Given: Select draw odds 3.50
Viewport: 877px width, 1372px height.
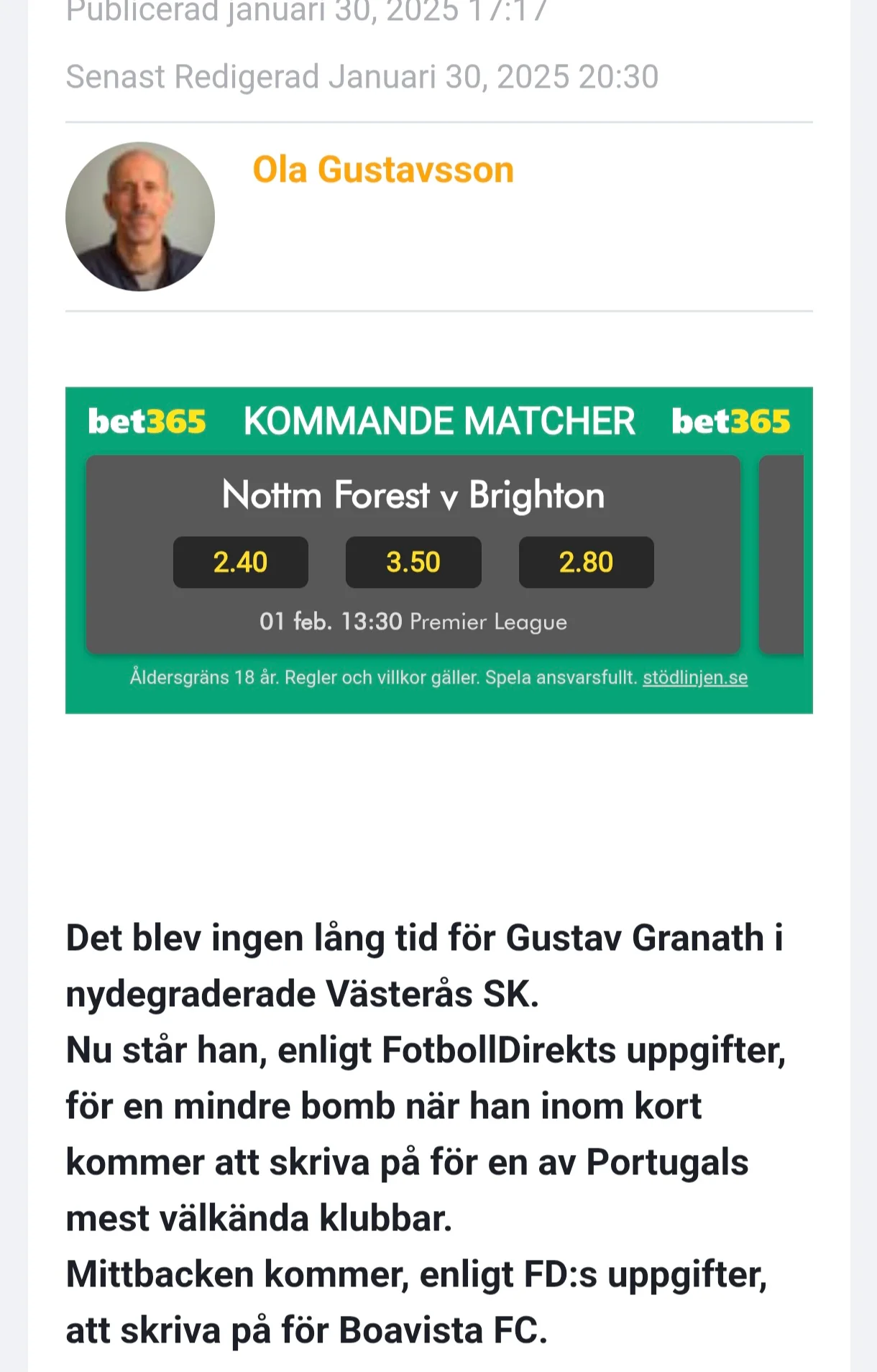Looking at the screenshot, I should (413, 562).
